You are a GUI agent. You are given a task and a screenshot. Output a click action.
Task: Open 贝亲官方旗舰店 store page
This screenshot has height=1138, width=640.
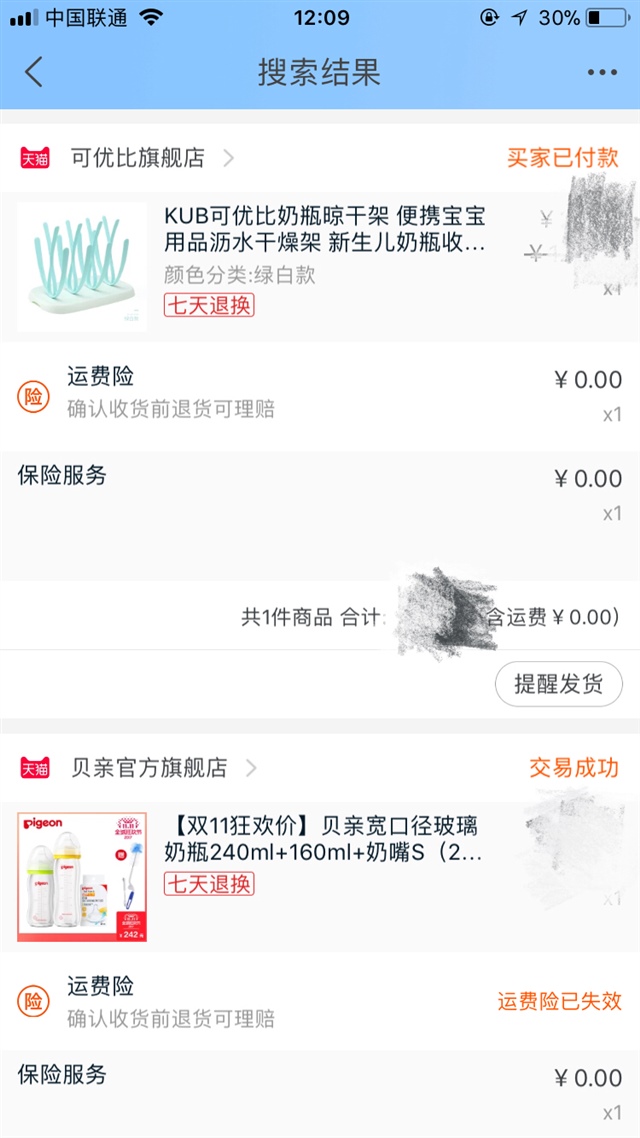coord(149,768)
